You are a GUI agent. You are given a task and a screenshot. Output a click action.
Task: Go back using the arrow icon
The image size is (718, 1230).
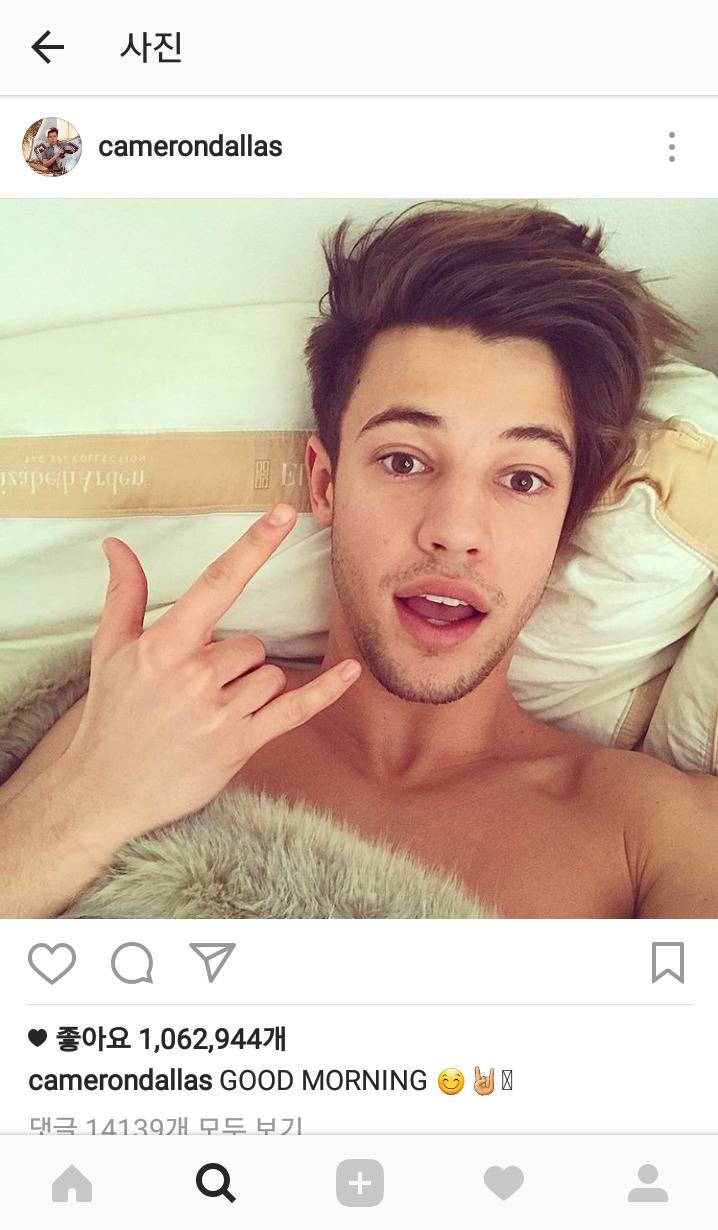coord(47,47)
